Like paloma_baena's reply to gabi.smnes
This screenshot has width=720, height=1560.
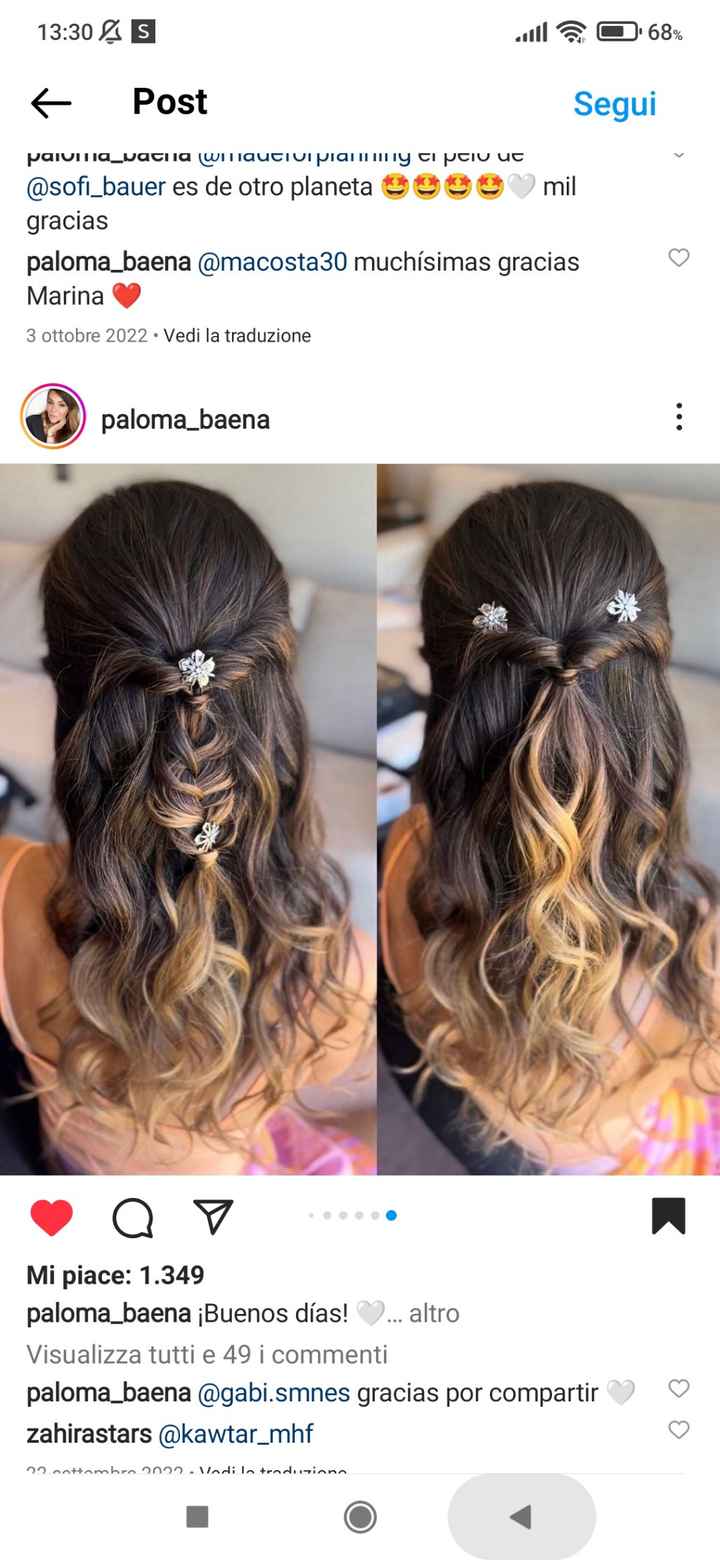679,1389
